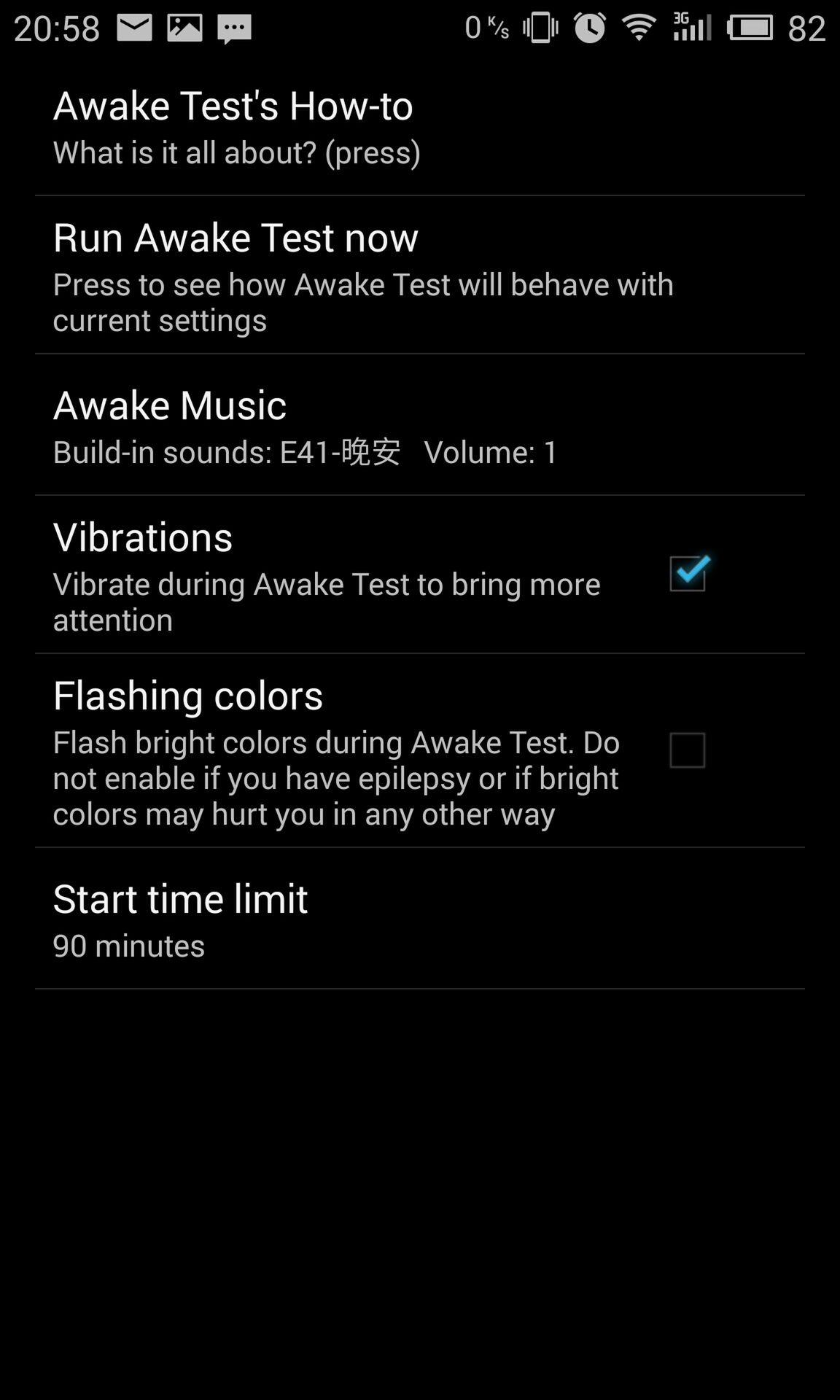Open Awake Test's How-to
This screenshot has width=840, height=1400.
tap(420, 129)
